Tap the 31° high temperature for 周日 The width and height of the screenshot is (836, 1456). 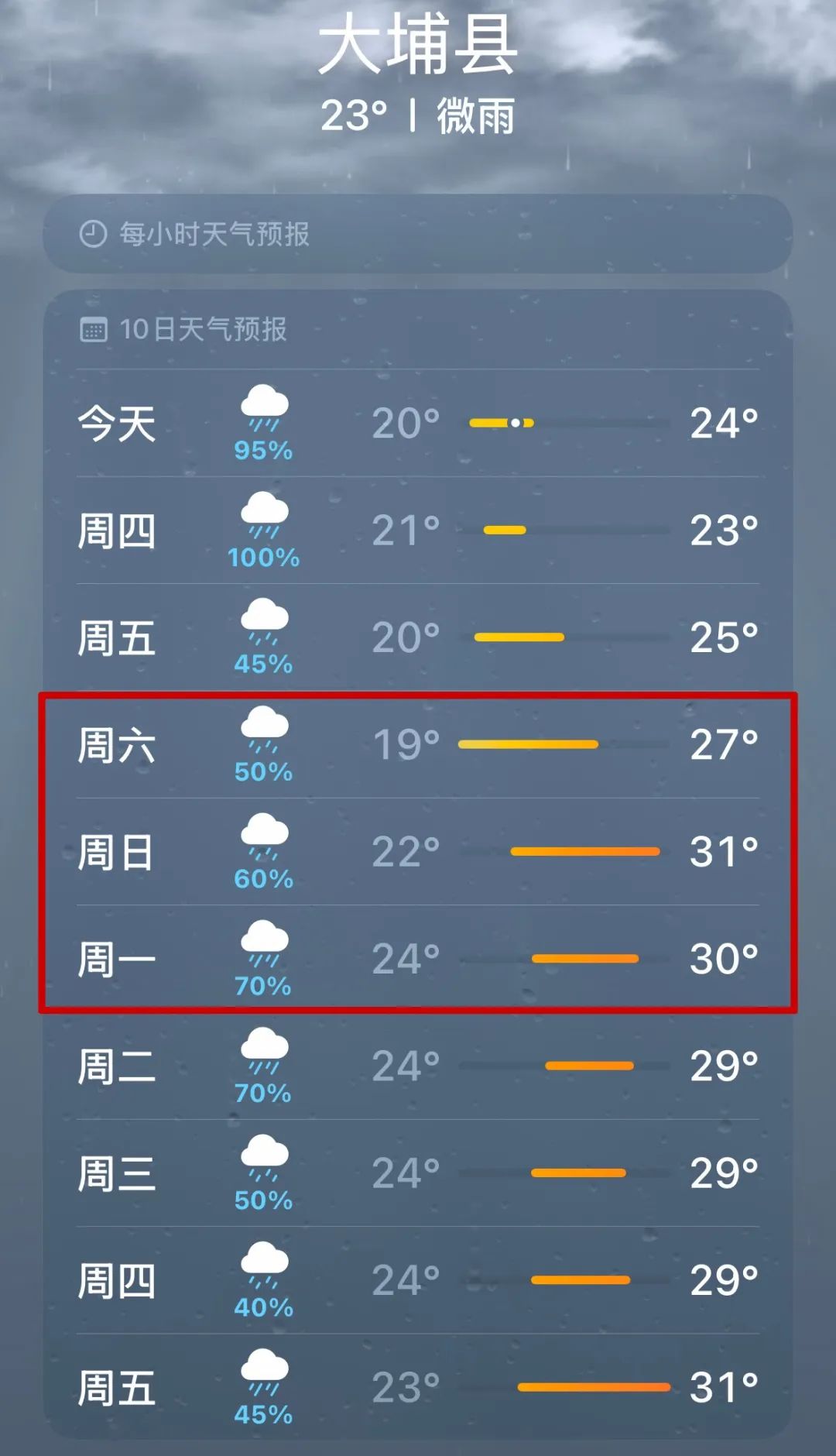(724, 850)
